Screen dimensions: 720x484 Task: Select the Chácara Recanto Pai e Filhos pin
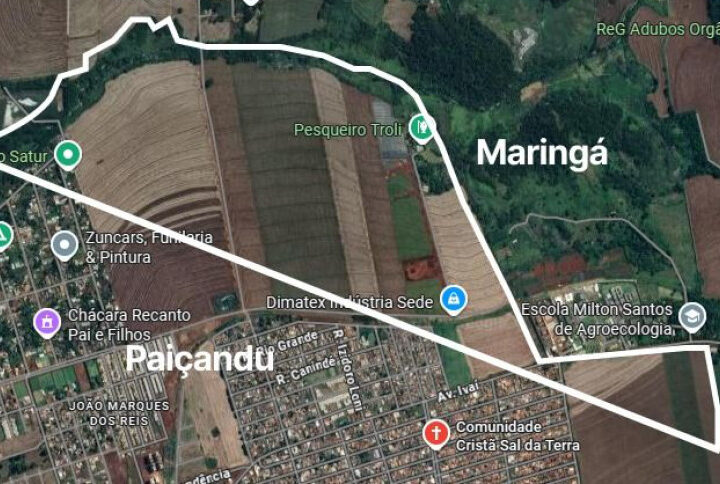47,322
